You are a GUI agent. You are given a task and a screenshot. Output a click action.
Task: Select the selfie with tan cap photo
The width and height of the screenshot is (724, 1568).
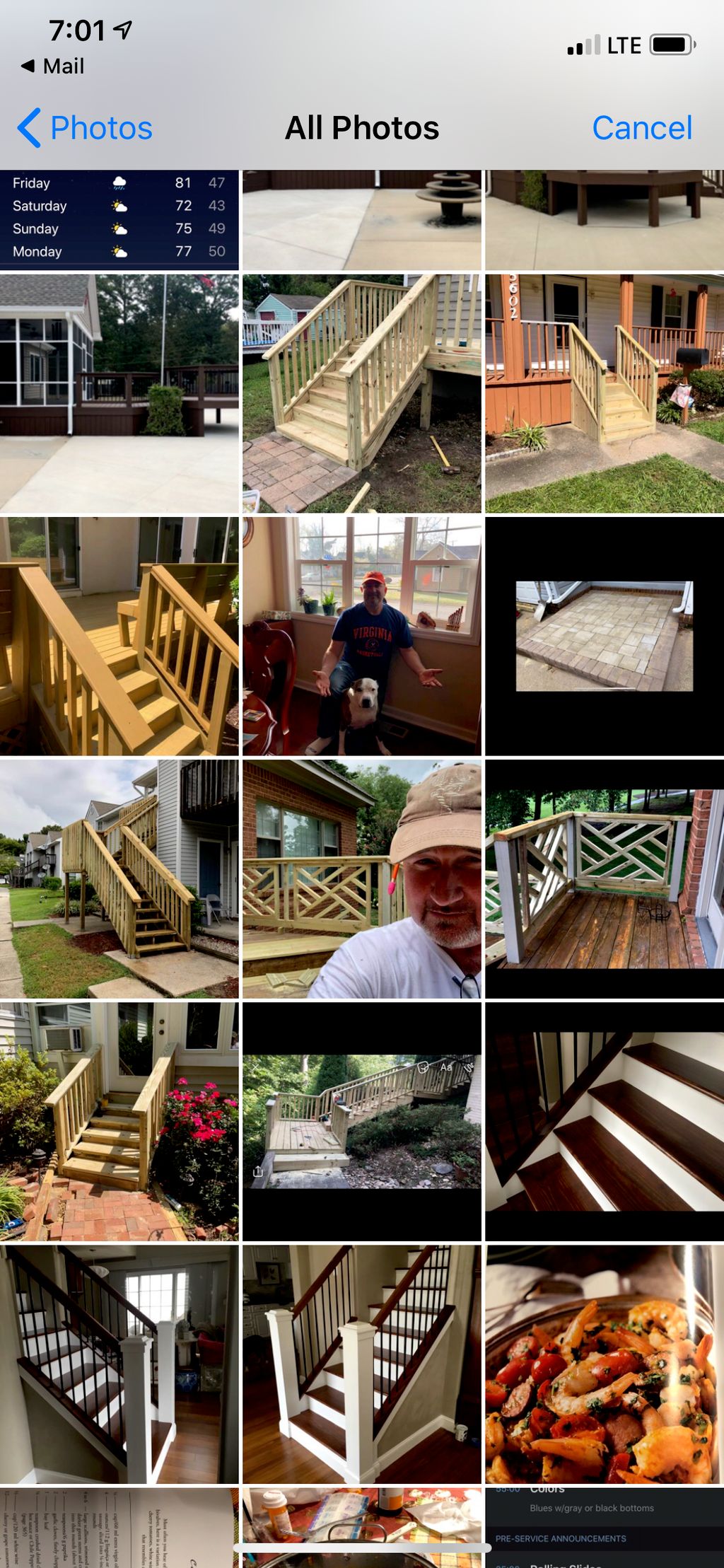click(361, 878)
